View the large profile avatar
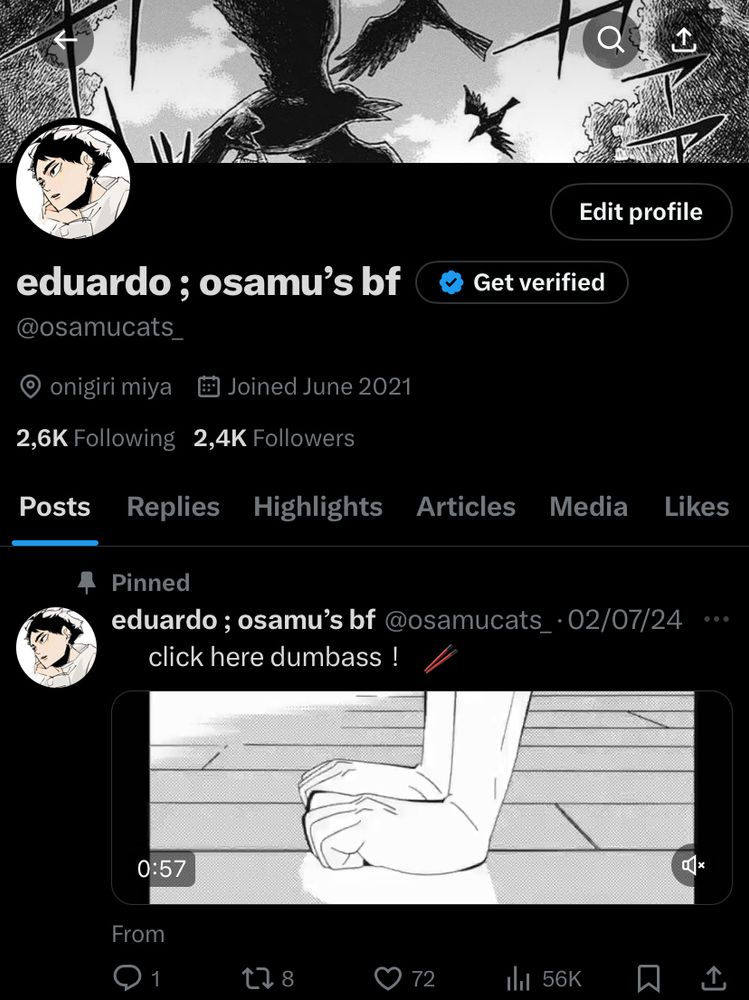 coord(73,180)
